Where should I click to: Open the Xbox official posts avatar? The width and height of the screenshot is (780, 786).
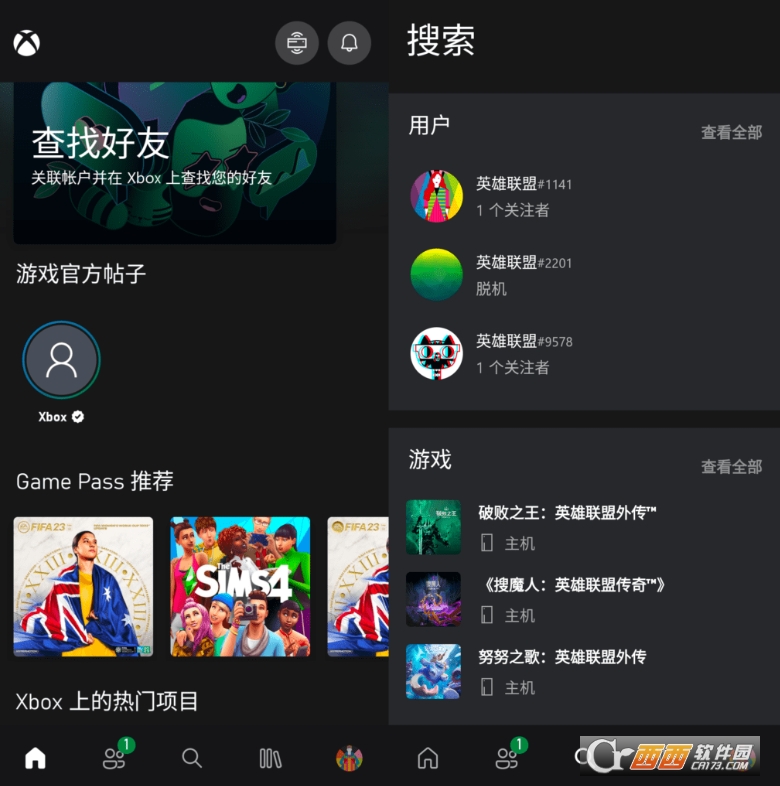[x=61, y=360]
